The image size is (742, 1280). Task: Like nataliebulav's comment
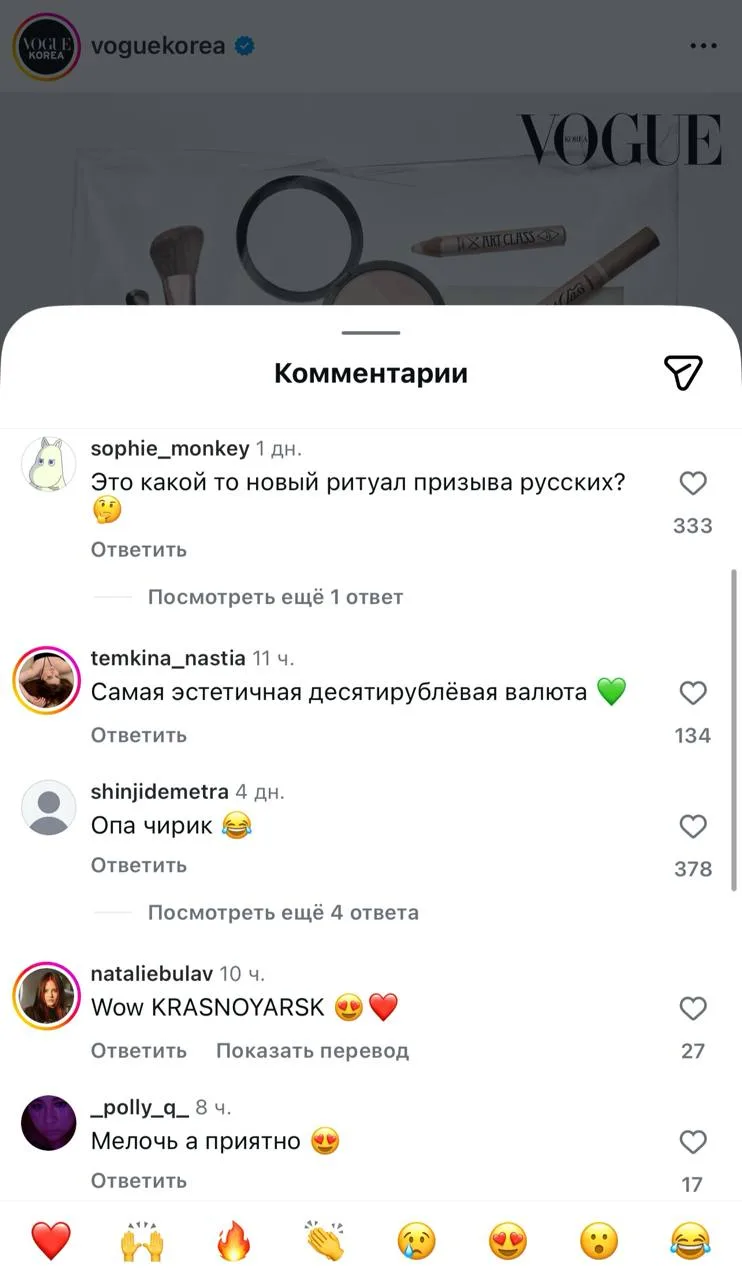coord(692,1008)
